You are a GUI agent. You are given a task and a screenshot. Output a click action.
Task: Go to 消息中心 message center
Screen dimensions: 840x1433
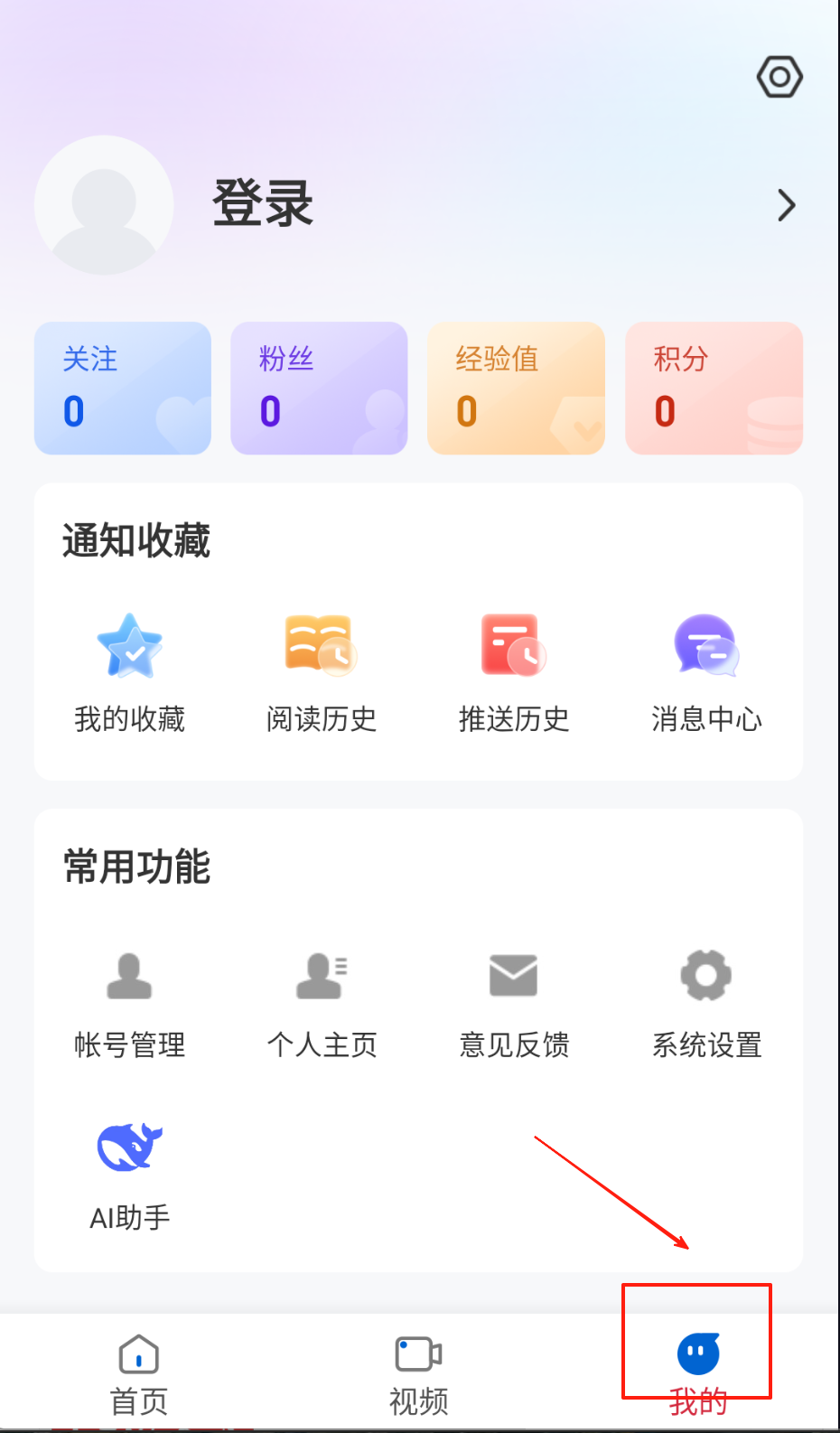(x=706, y=671)
